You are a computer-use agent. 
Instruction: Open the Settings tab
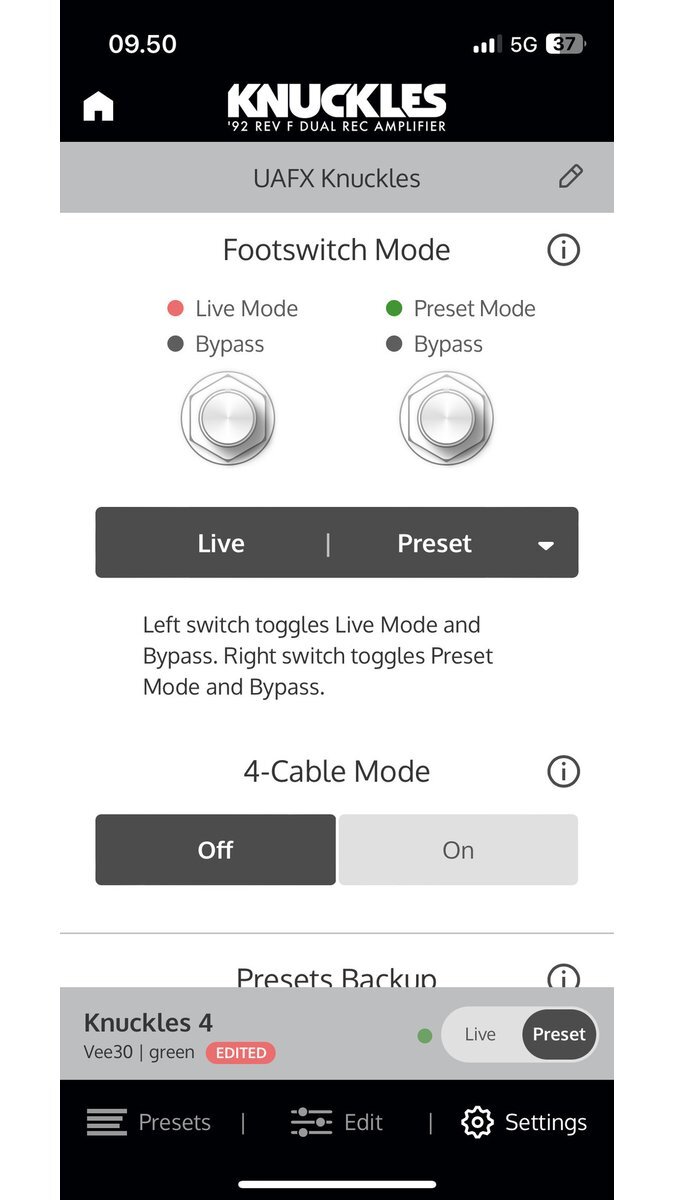pyautogui.click(x=524, y=1122)
